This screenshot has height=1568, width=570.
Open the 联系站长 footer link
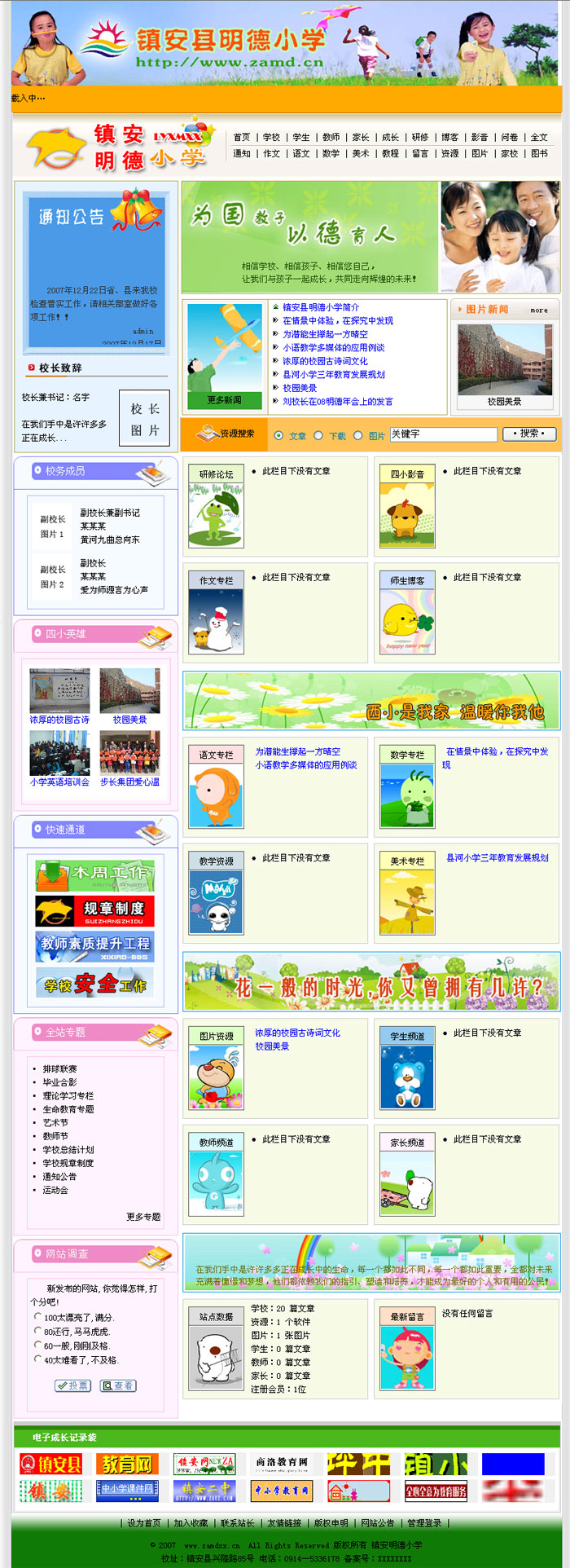point(237,1523)
